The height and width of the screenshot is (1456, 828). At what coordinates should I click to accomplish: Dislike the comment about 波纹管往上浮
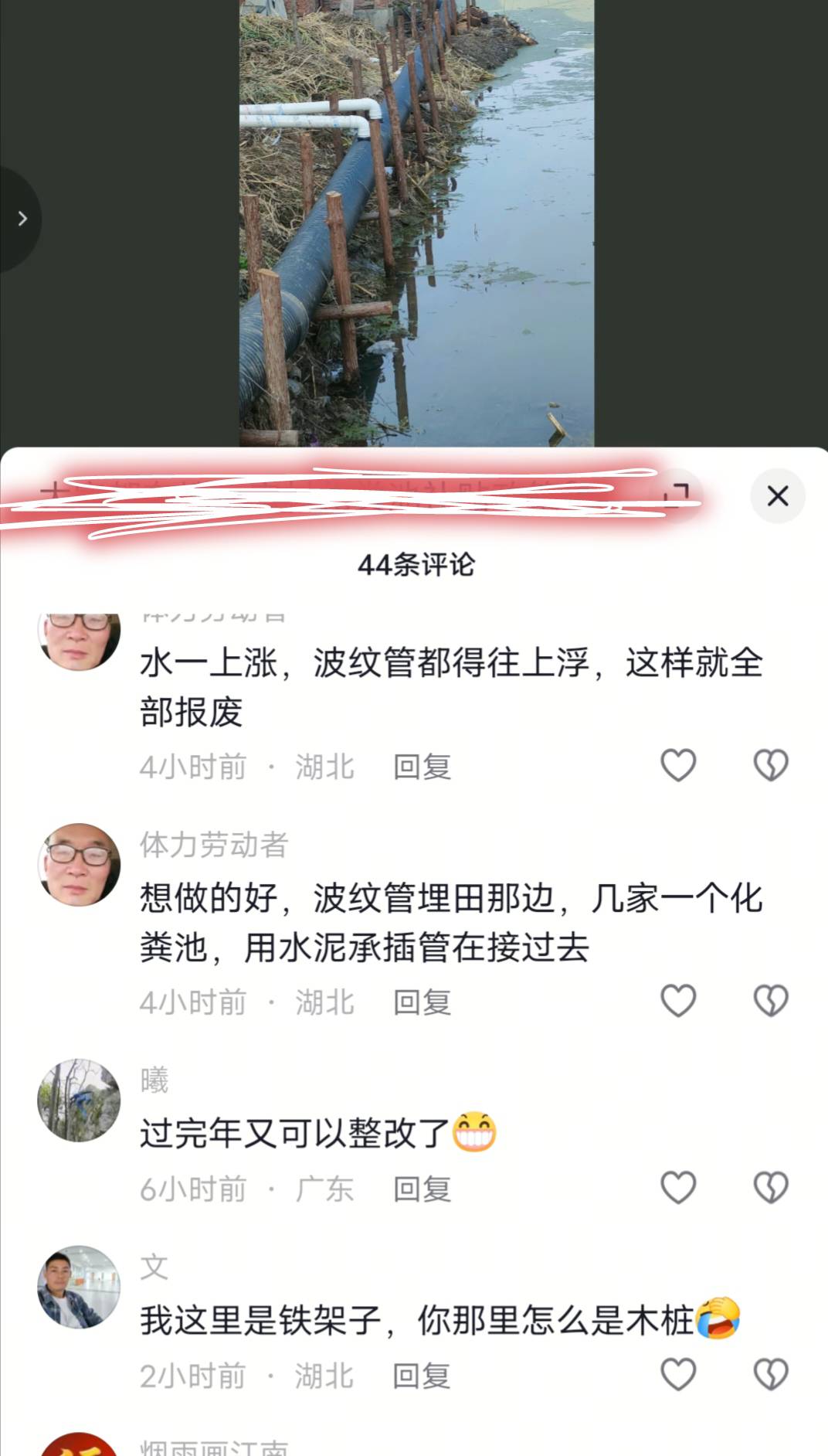770,765
